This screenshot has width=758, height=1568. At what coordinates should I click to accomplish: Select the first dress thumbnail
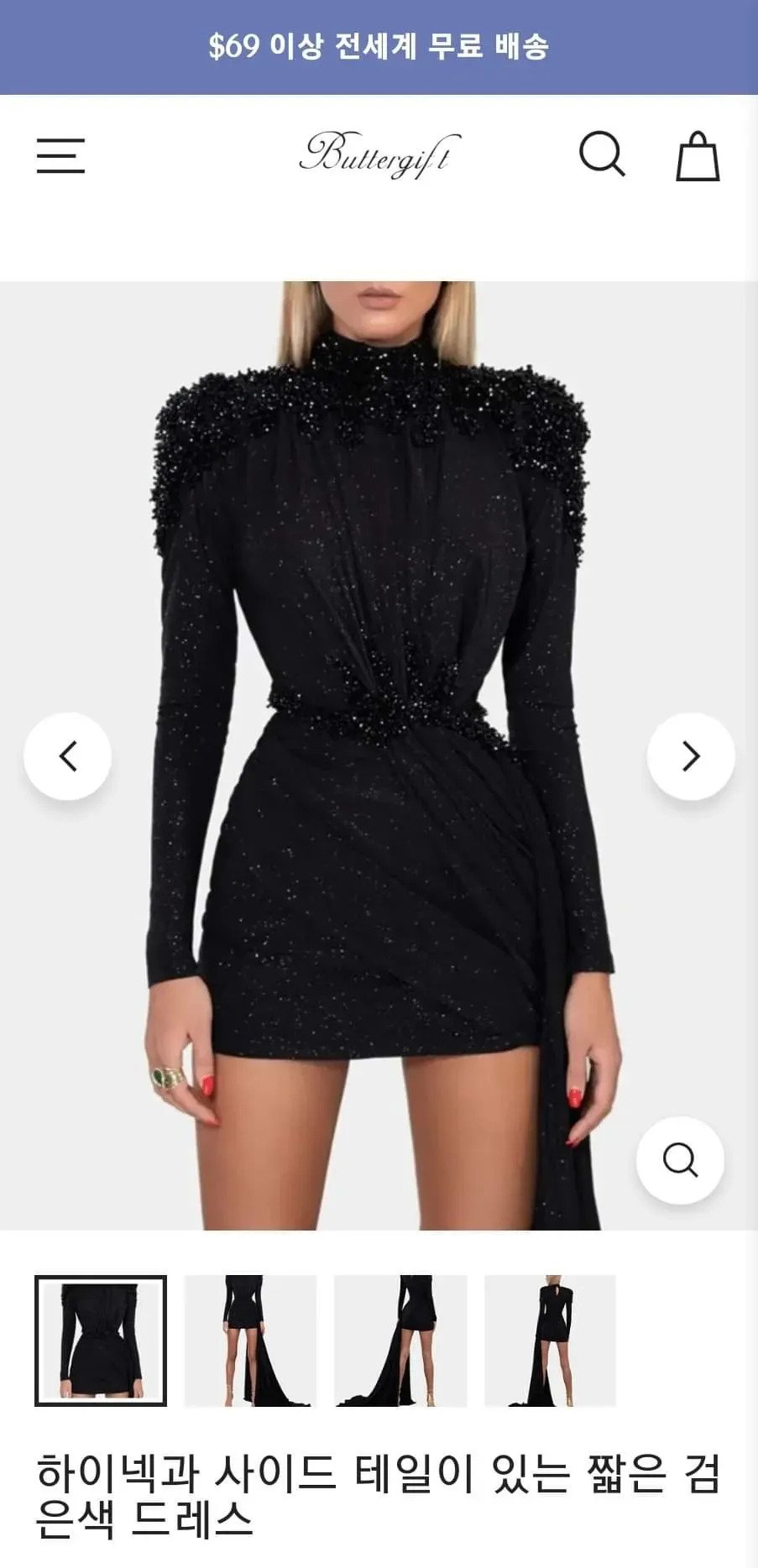(101, 1341)
